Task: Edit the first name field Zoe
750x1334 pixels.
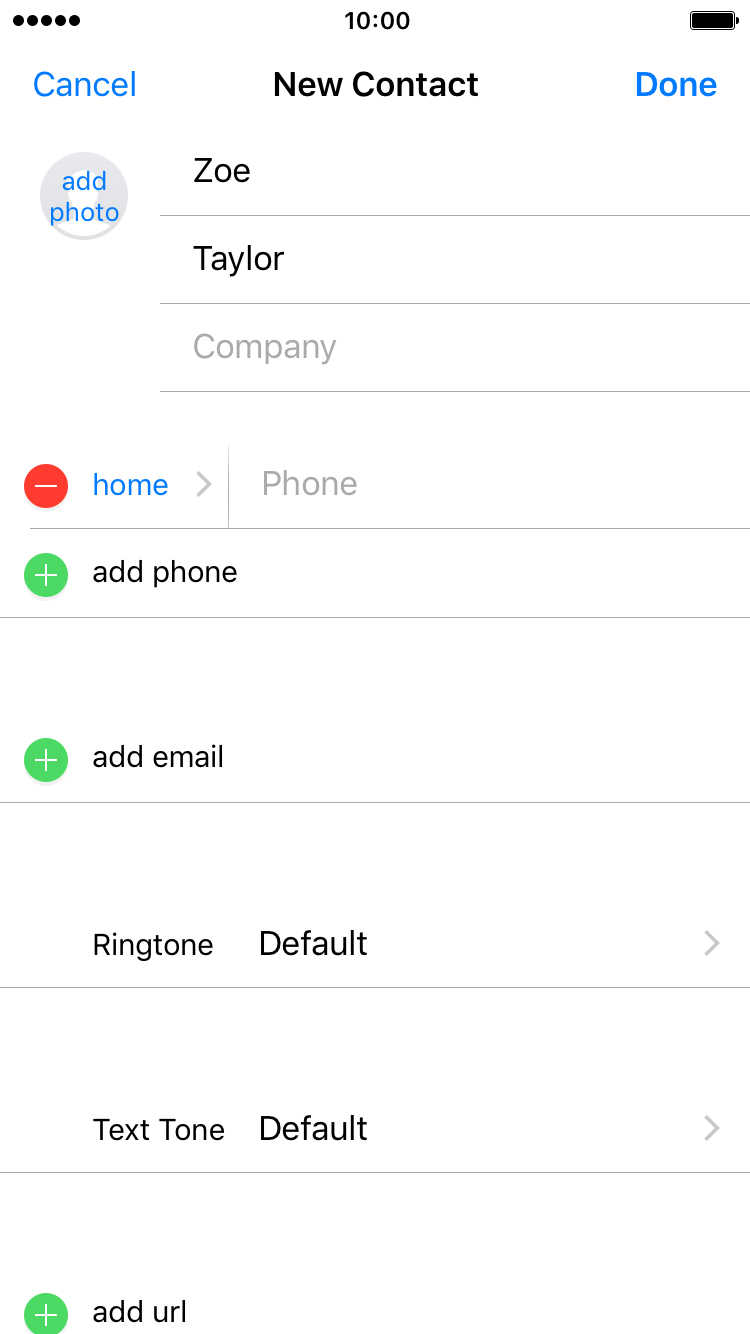Action: 455,171
